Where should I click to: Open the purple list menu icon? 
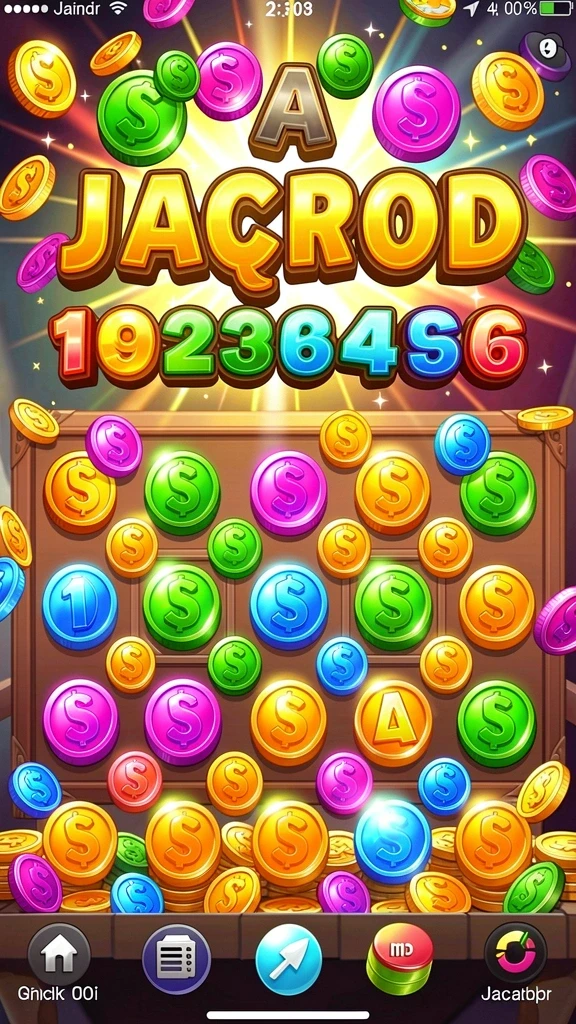tap(176, 959)
